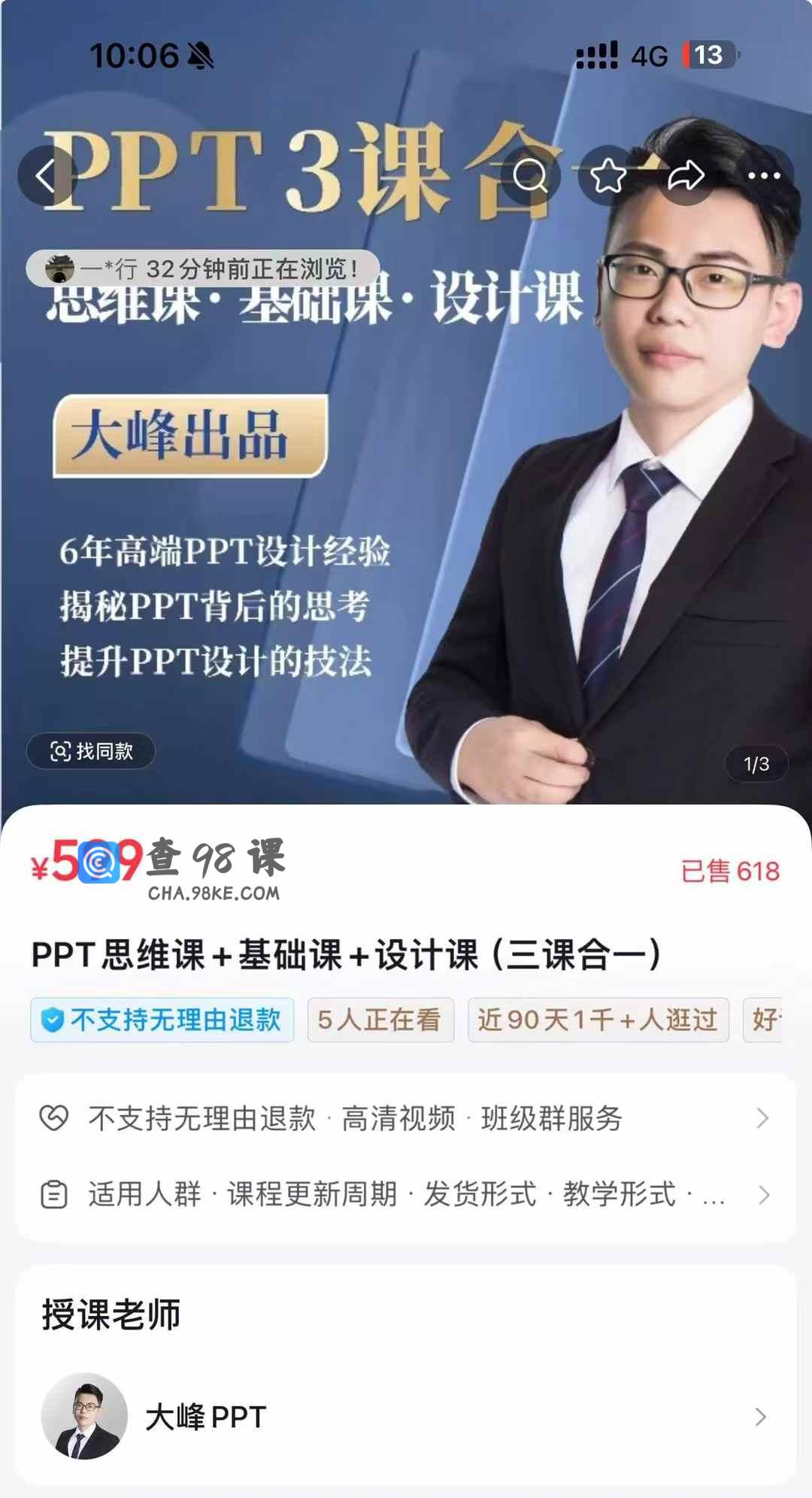Tap the 近90天1千+人逛过 chip
Screen dimensions: 812x1498
point(598,1020)
